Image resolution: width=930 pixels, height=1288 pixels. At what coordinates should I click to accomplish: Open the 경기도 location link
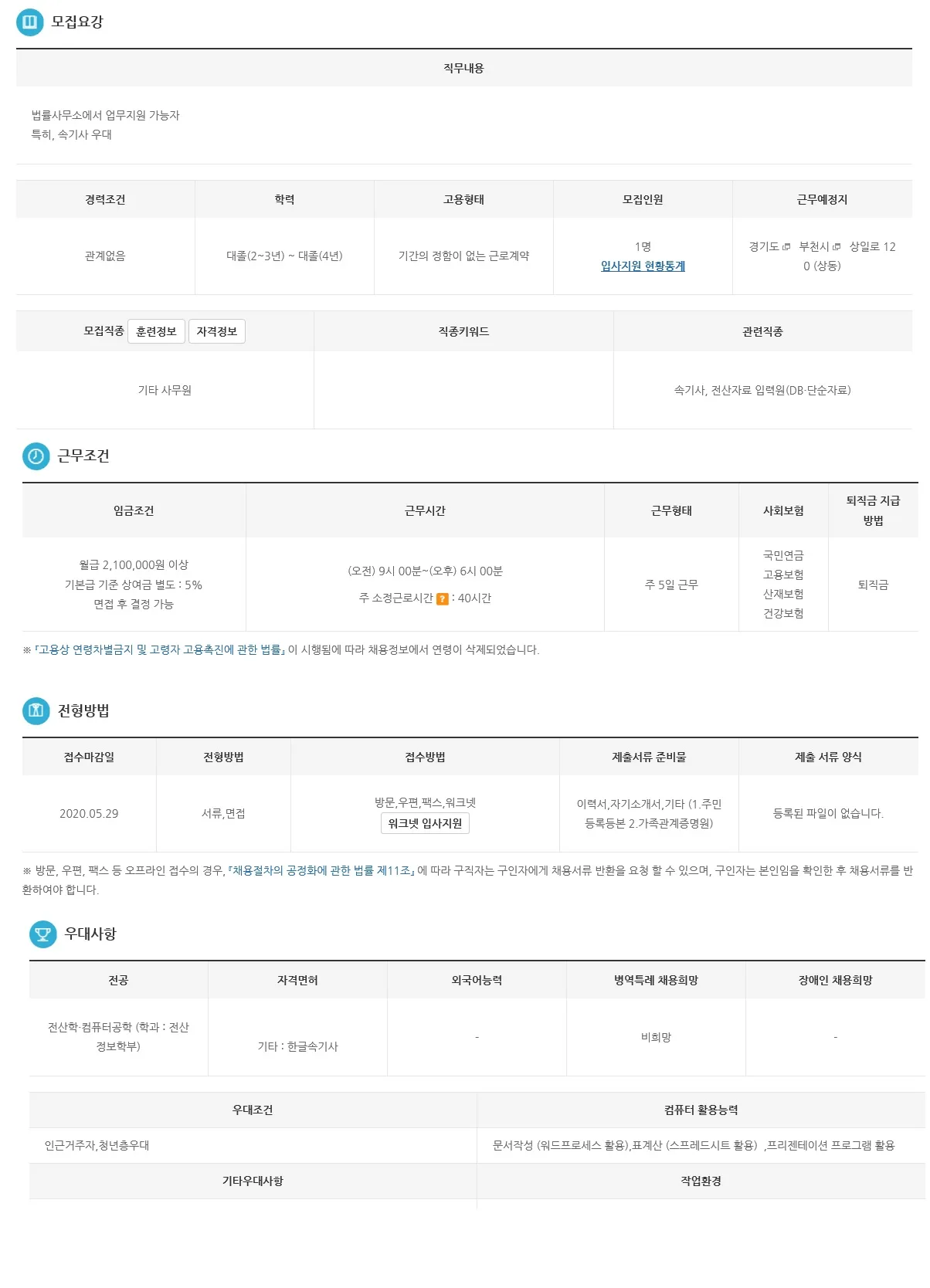(769, 246)
